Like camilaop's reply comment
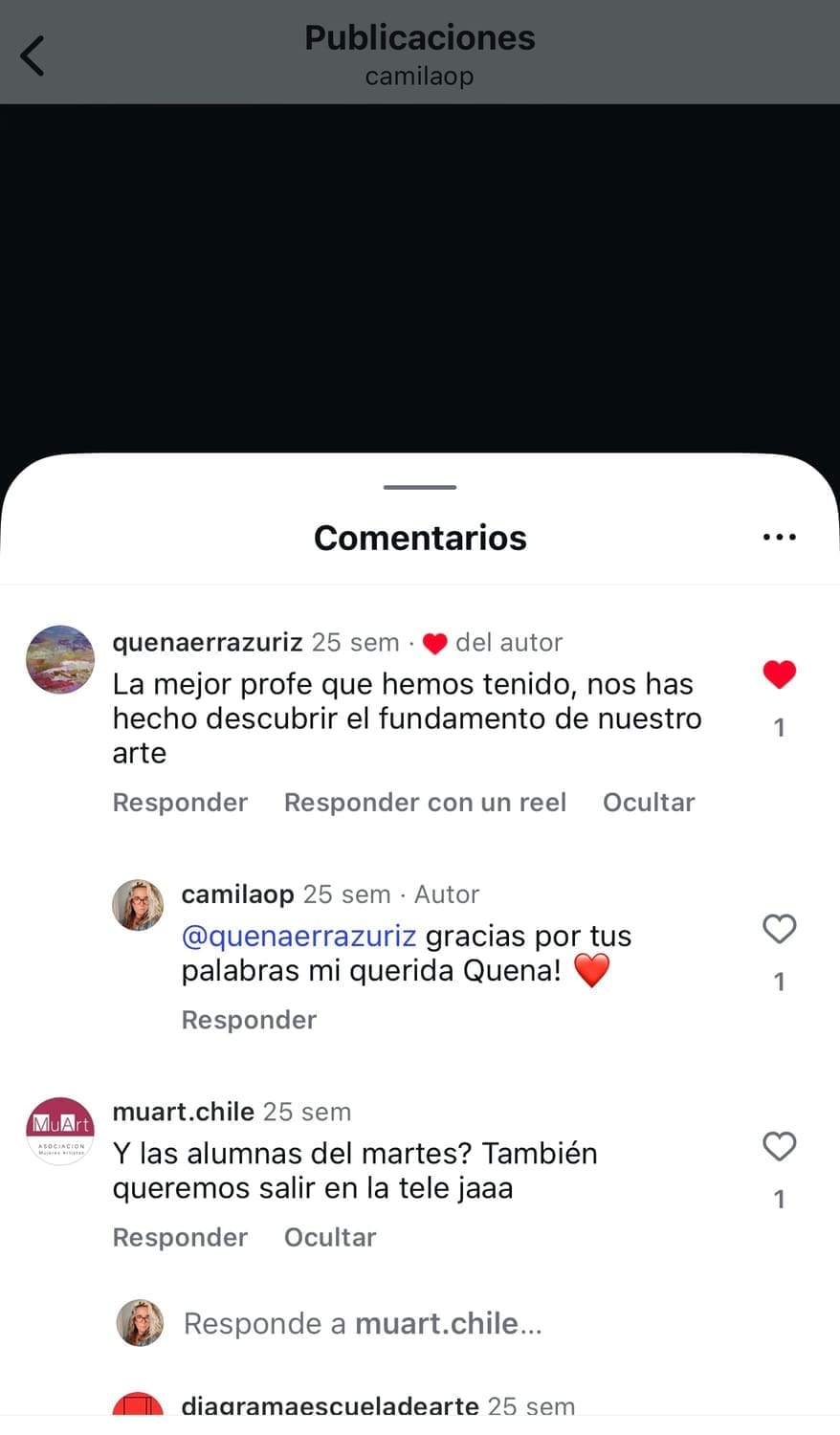The image size is (840, 1435). pos(779,929)
